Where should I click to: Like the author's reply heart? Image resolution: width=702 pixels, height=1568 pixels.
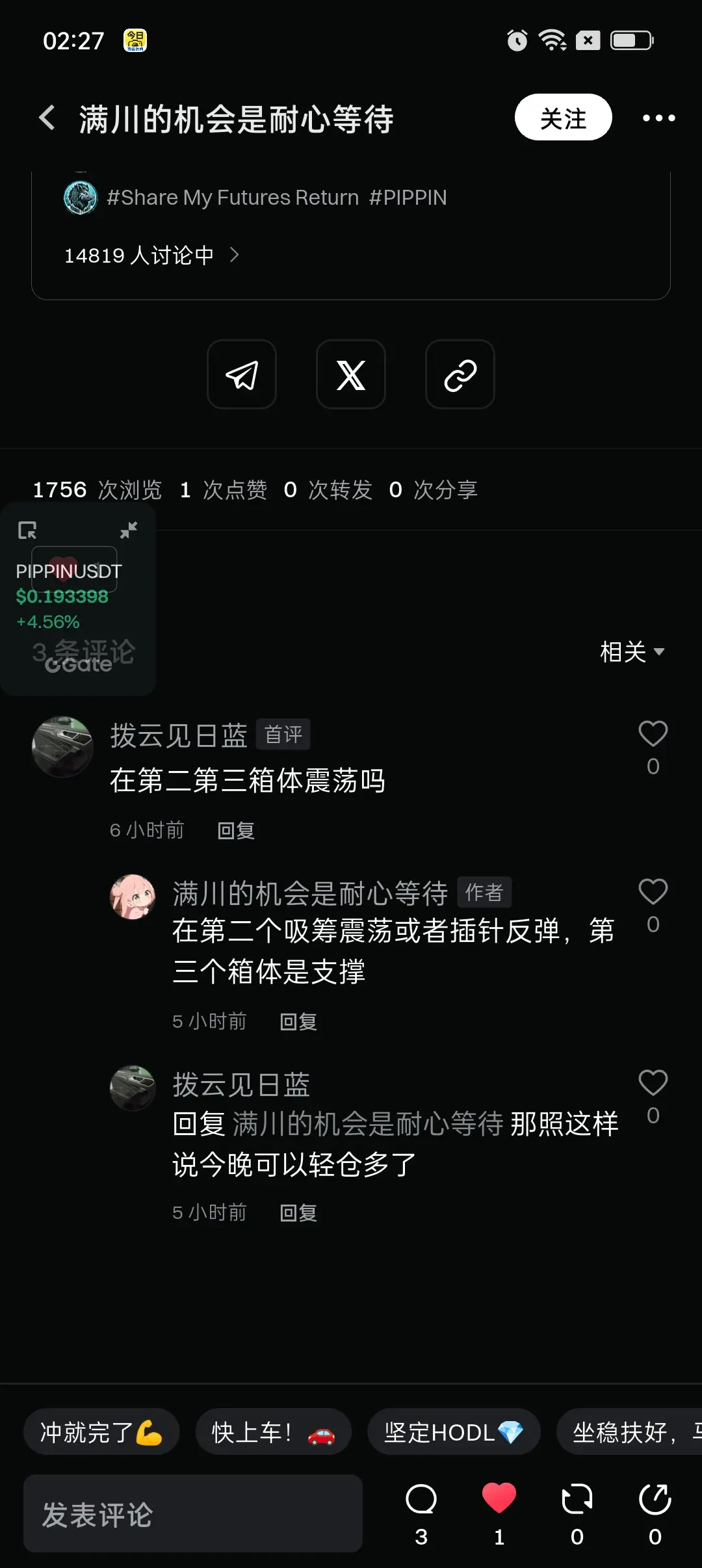653,891
